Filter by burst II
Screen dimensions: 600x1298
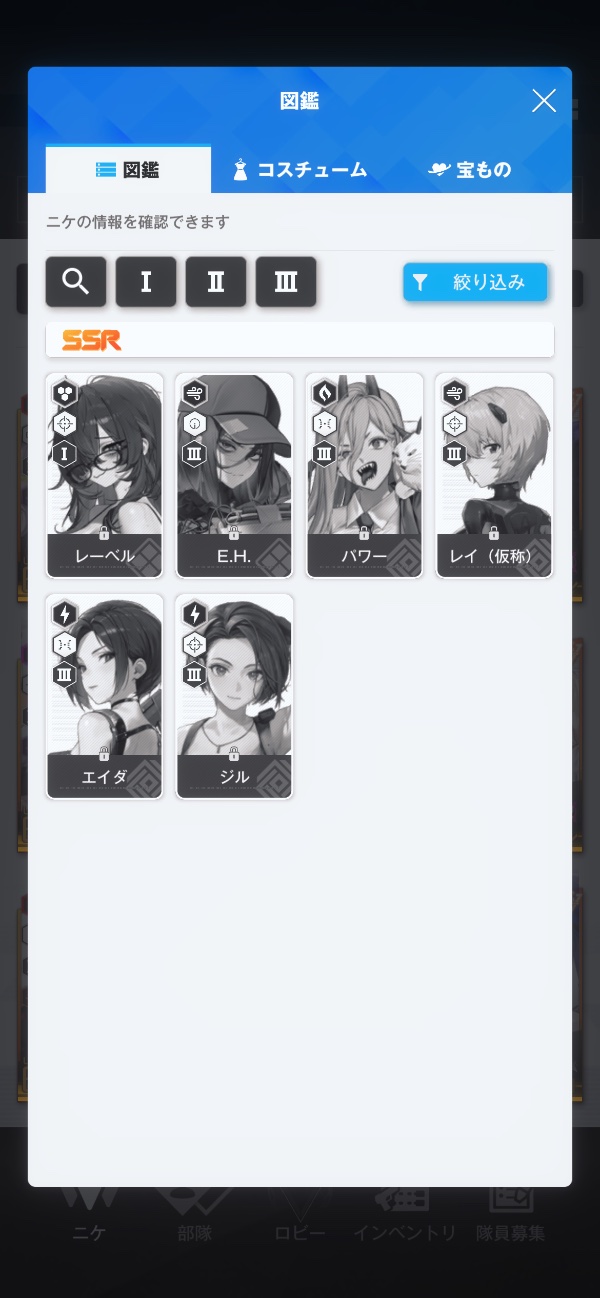coord(216,282)
